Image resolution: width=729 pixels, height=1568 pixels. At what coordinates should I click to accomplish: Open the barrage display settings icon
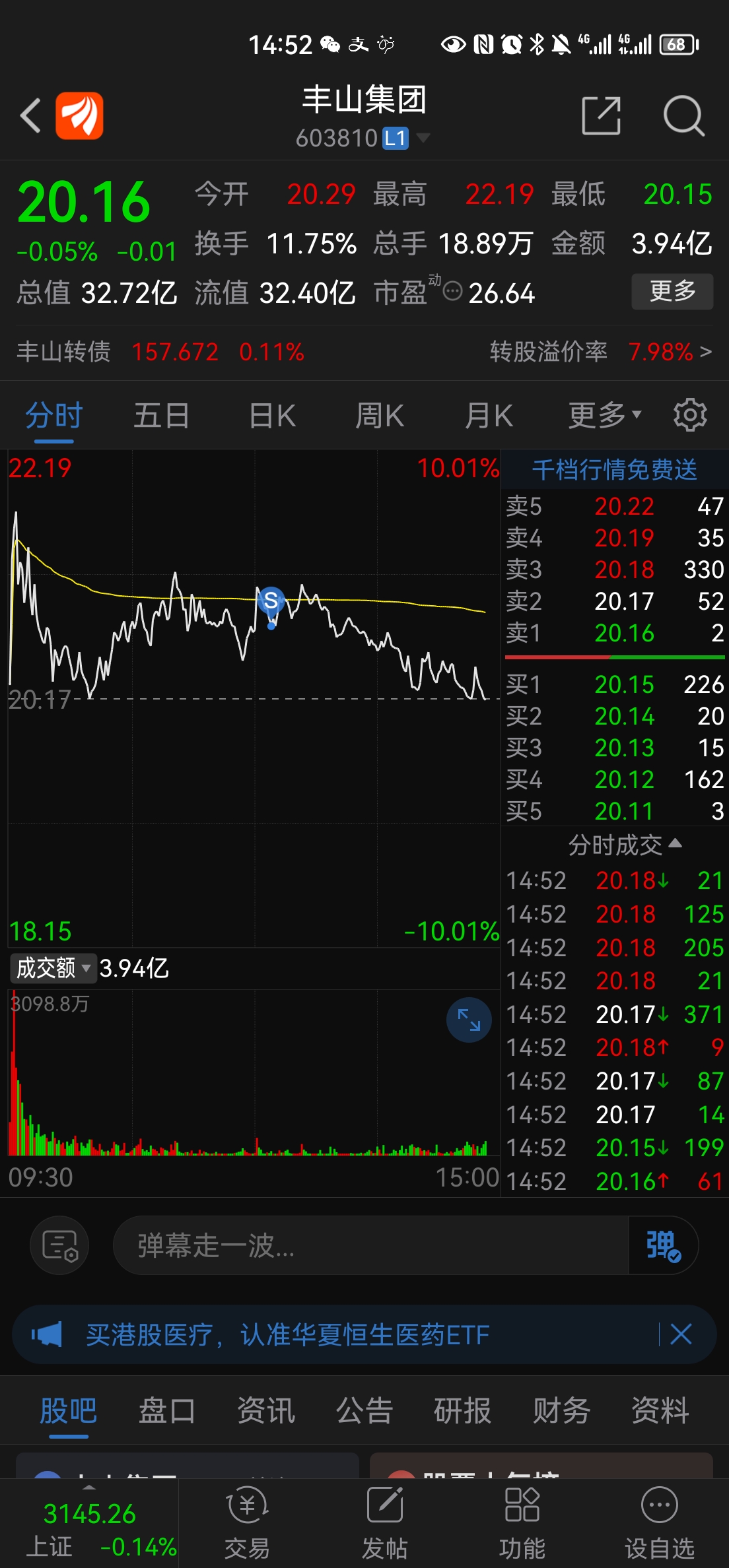[x=59, y=1245]
